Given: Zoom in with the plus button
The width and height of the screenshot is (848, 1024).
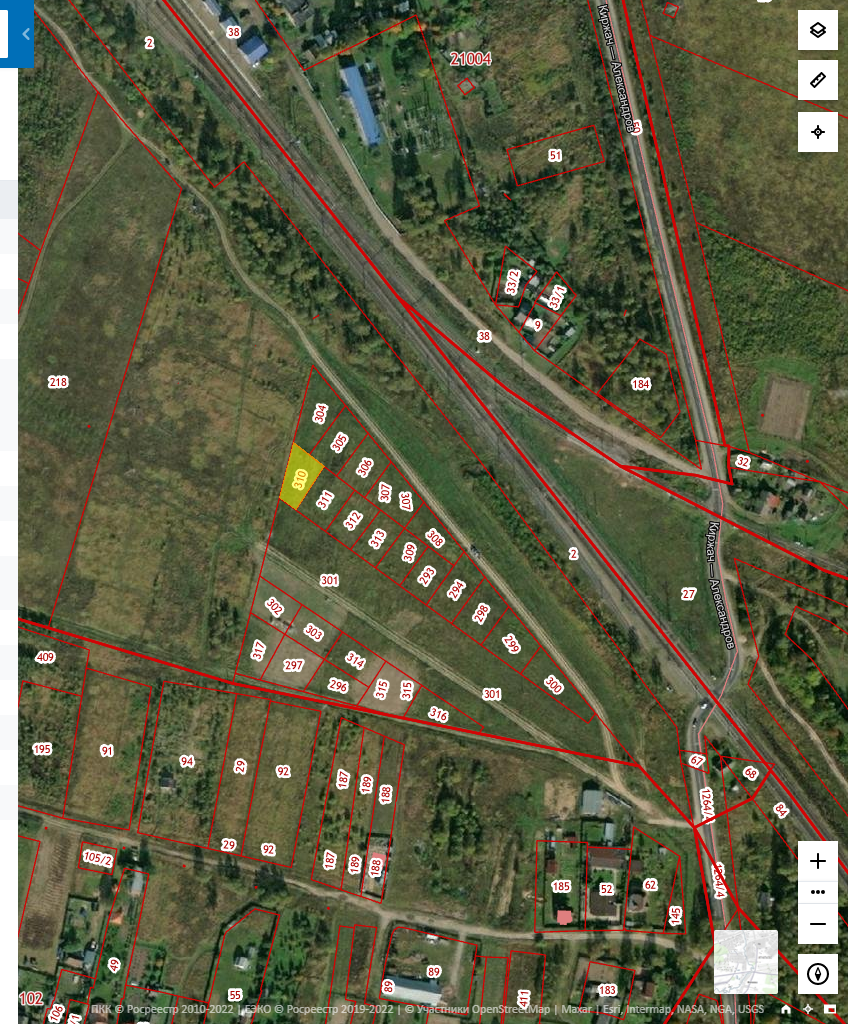Looking at the screenshot, I should pos(818,861).
